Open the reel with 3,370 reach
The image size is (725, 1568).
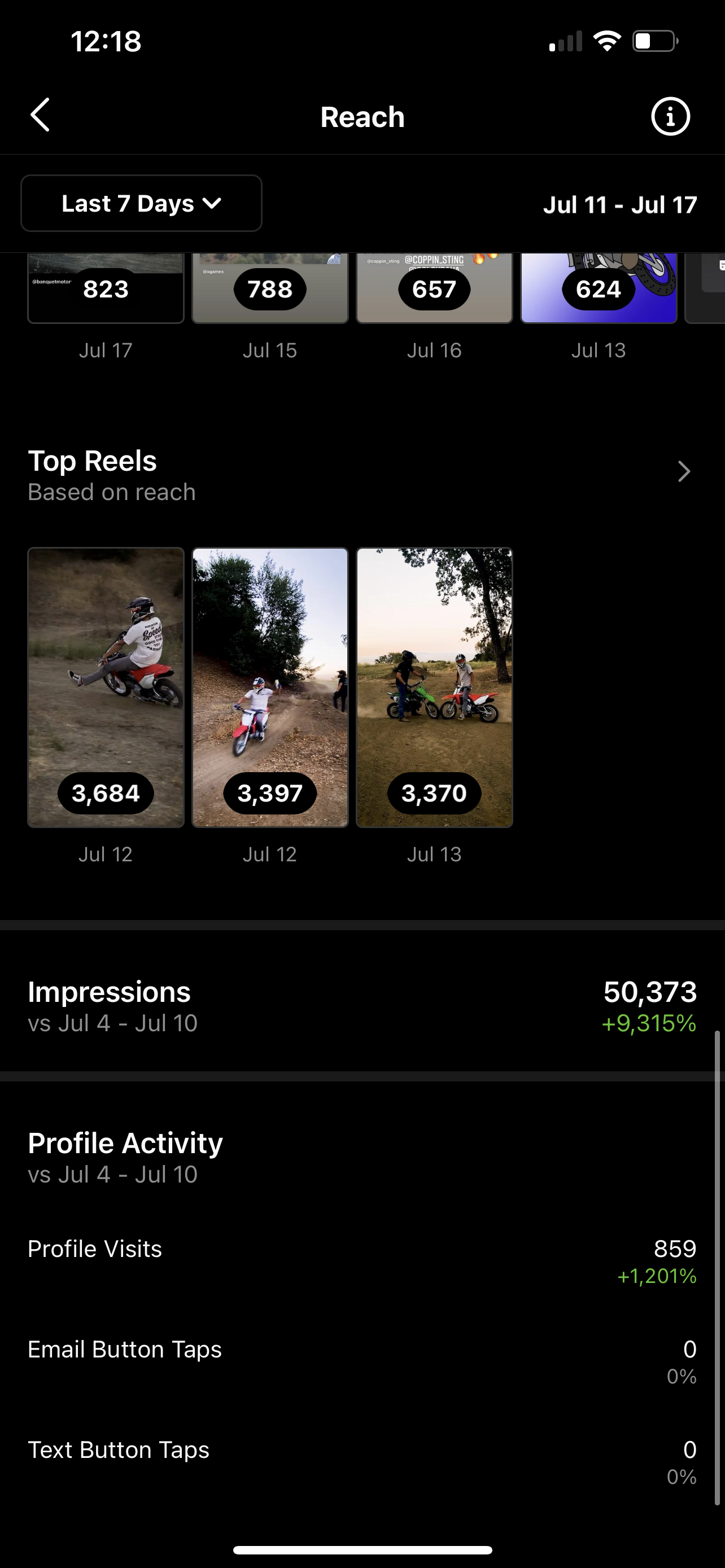pyautogui.click(x=435, y=687)
